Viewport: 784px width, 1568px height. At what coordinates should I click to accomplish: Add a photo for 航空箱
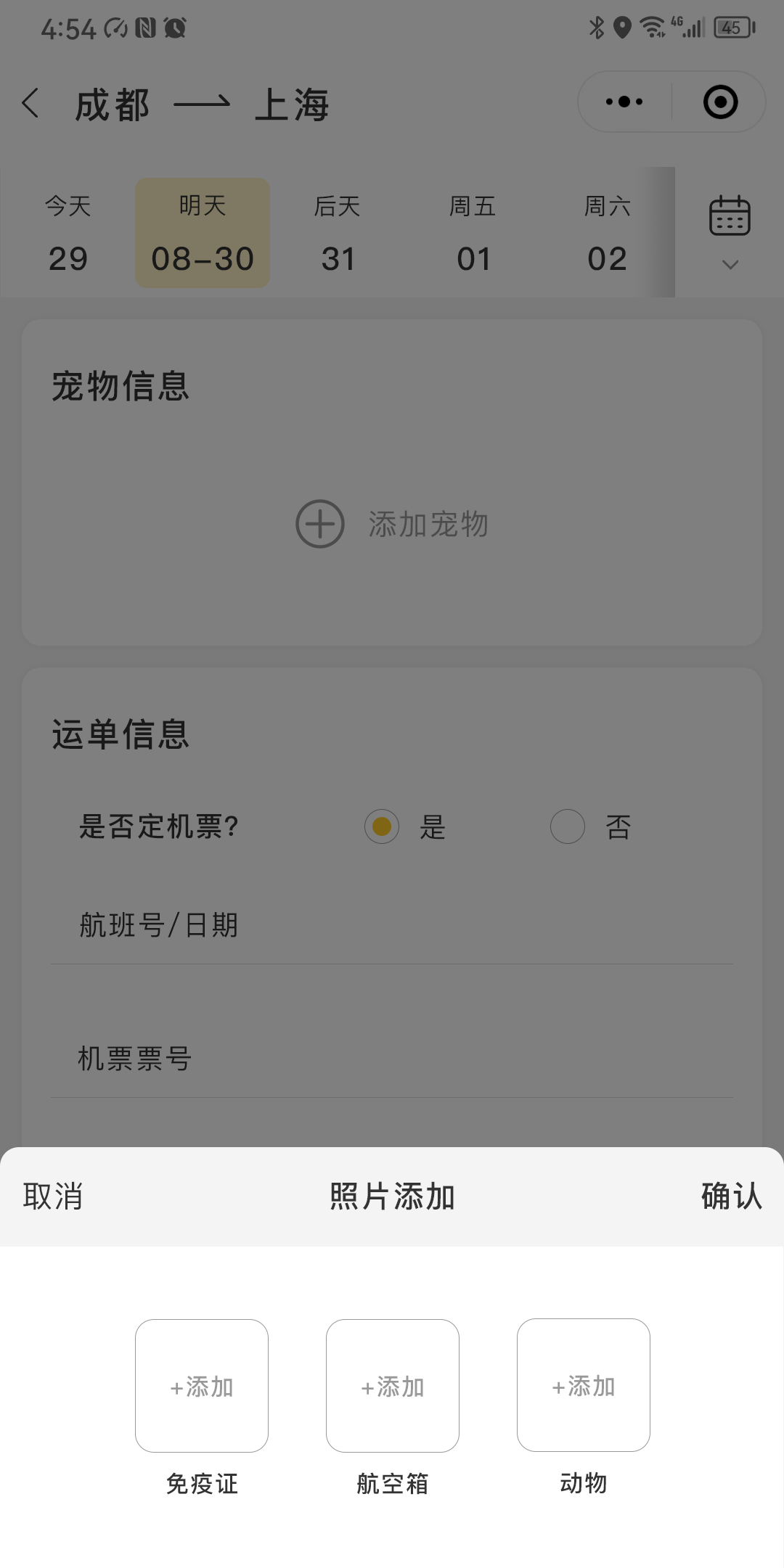(x=393, y=1386)
